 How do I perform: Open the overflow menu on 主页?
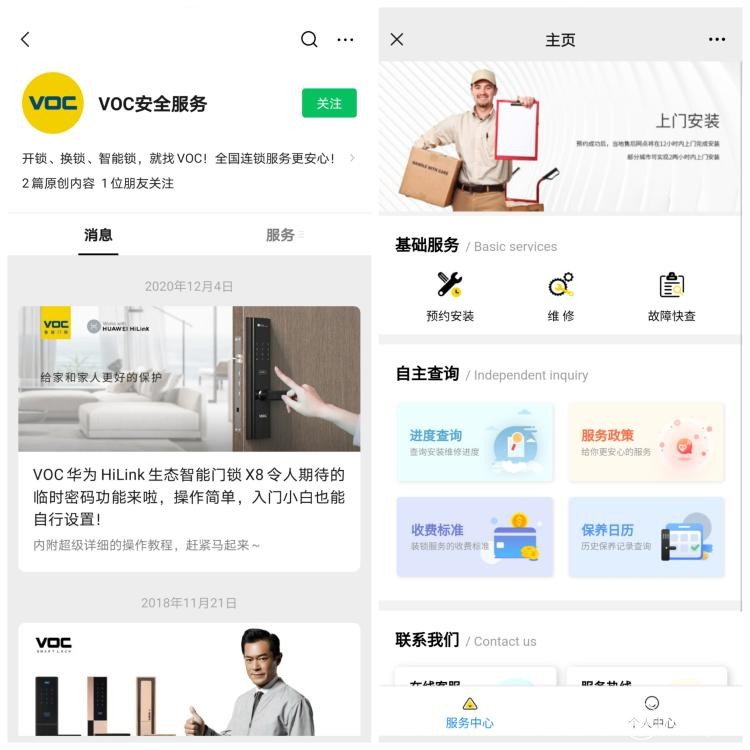(x=717, y=39)
